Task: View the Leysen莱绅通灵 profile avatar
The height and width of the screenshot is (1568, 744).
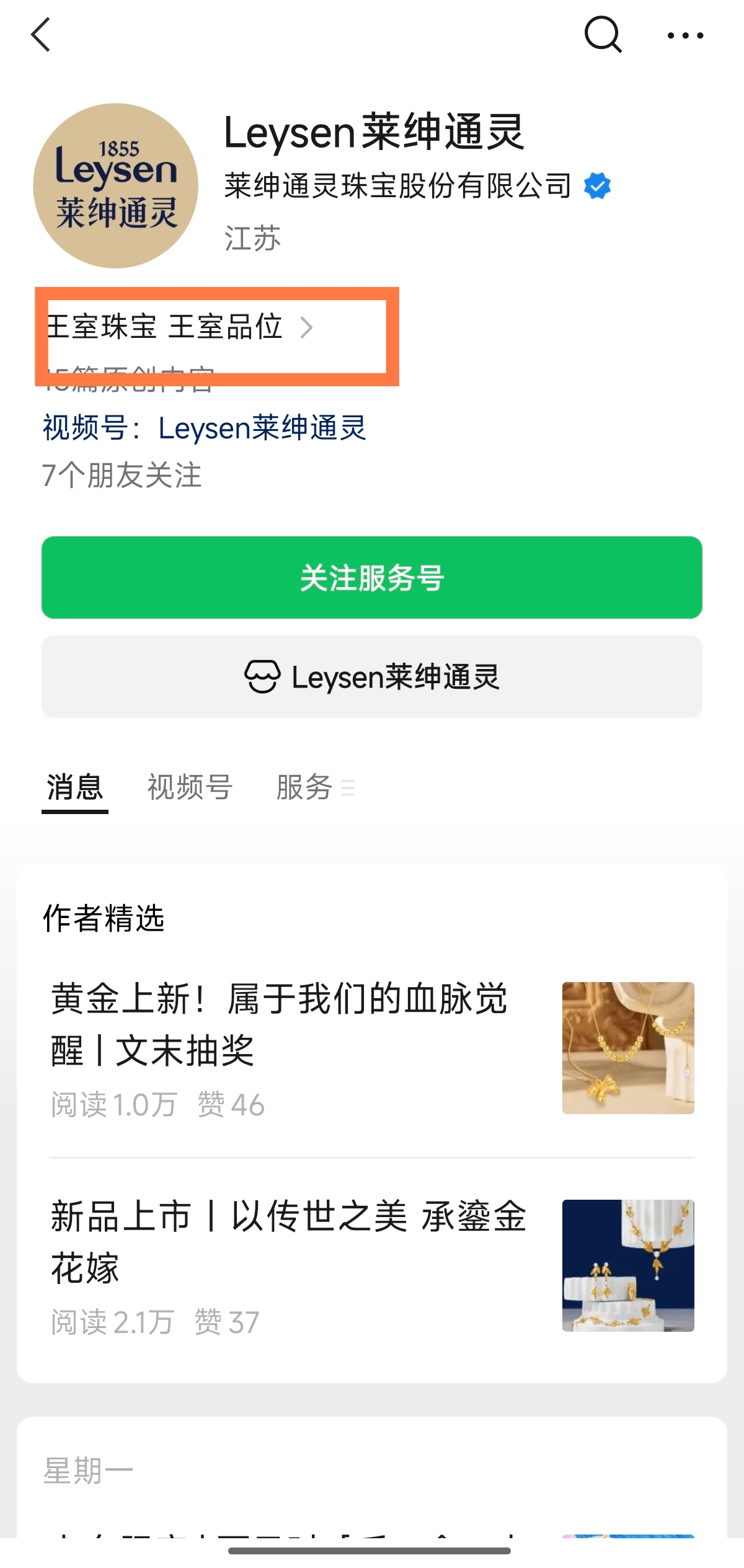Action: (116, 186)
